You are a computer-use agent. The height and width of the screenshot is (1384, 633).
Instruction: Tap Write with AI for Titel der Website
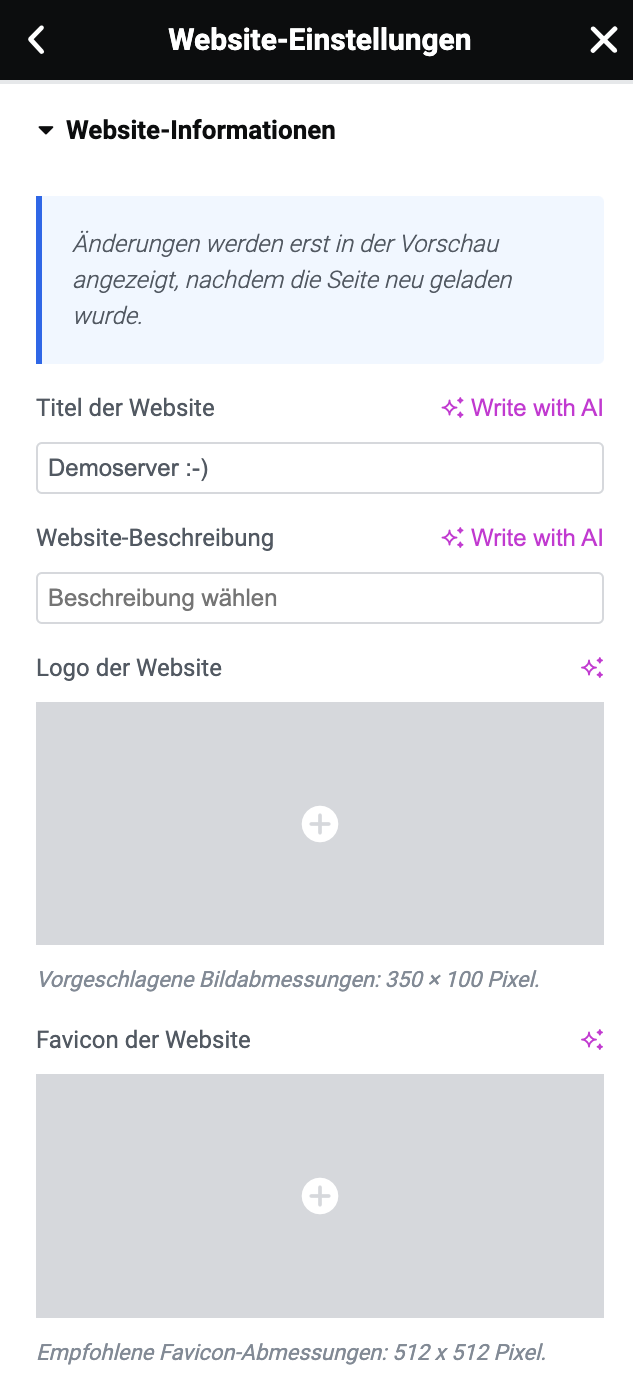tap(522, 408)
